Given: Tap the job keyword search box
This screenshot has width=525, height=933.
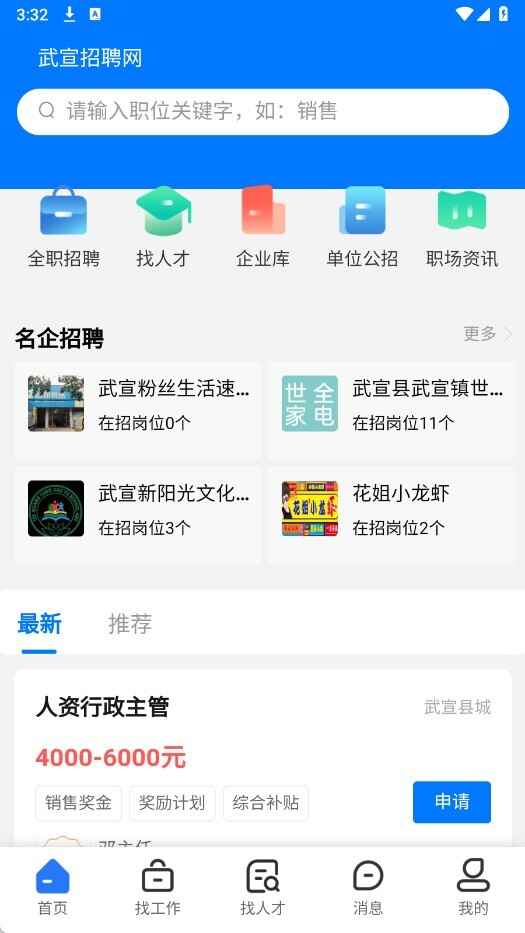Looking at the screenshot, I should [262, 111].
